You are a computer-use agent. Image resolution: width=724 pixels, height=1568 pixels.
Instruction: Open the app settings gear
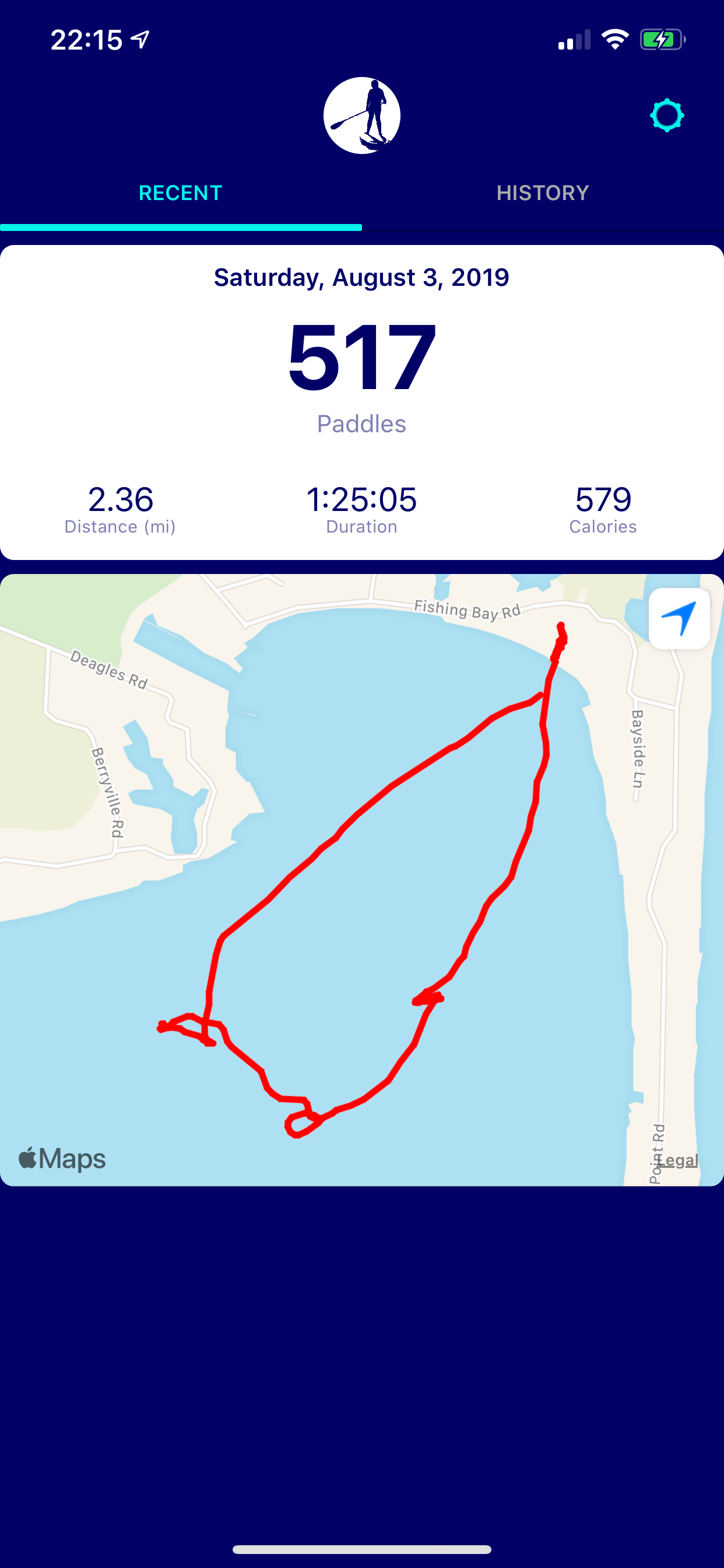click(667, 116)
